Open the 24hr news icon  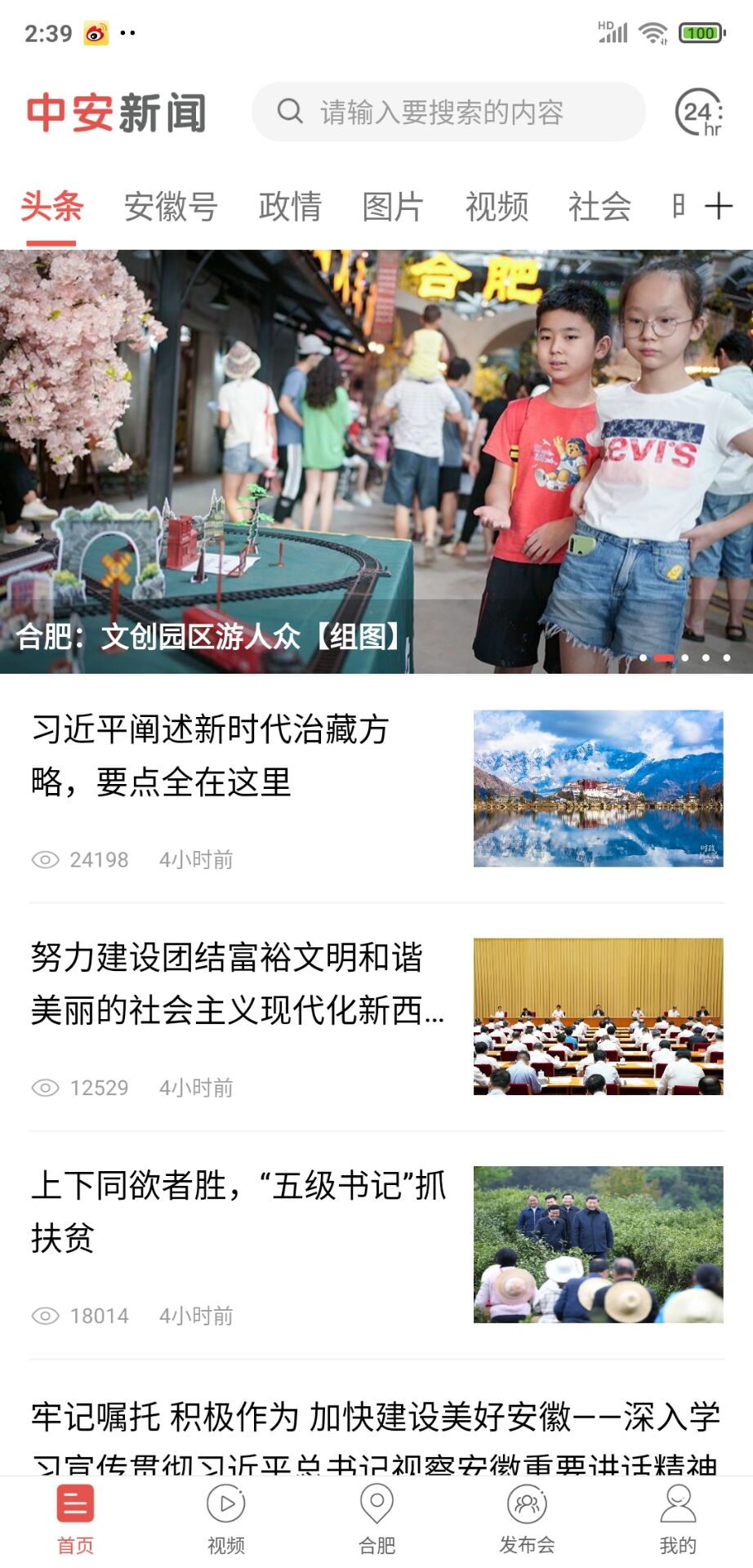click(x=699, y=113)
